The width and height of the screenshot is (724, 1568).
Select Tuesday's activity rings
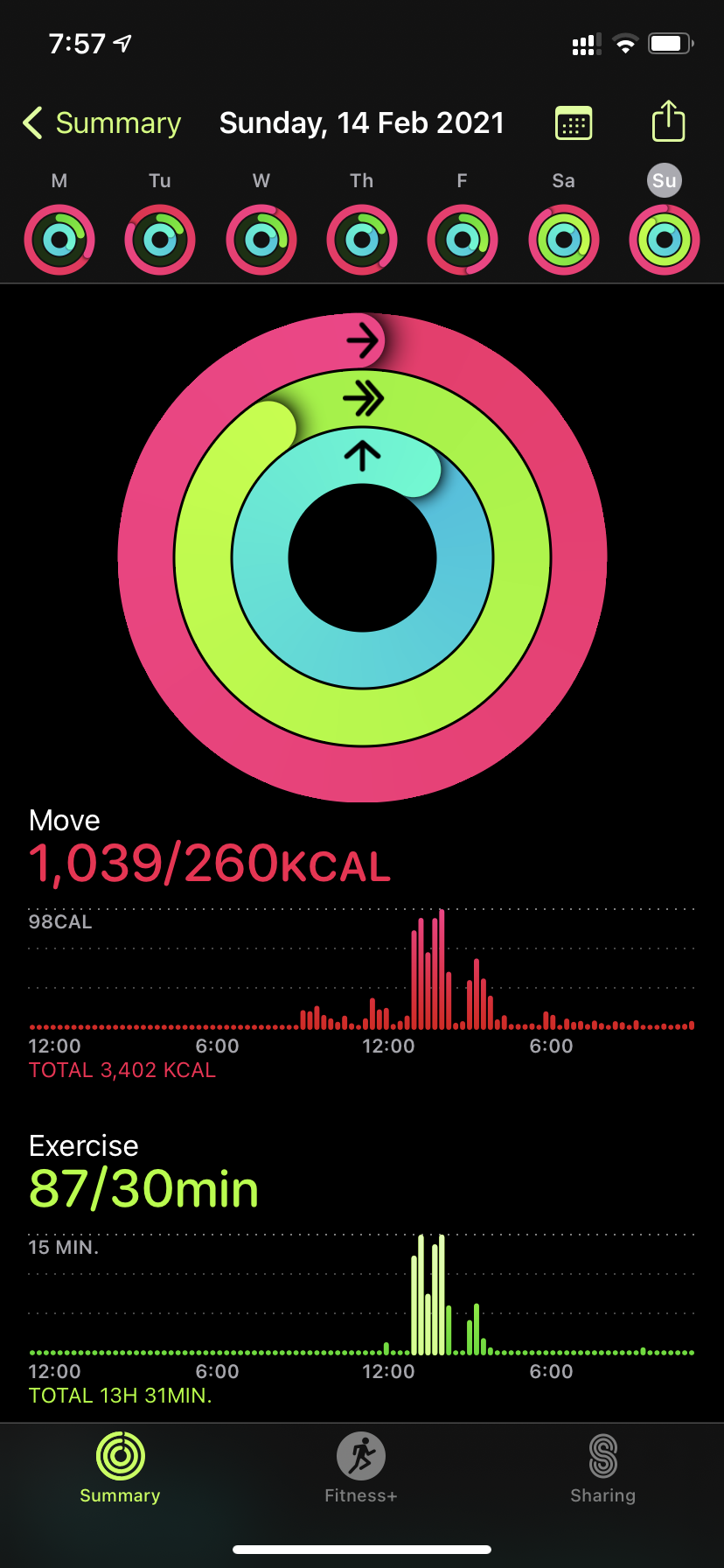tap(160, 240)
